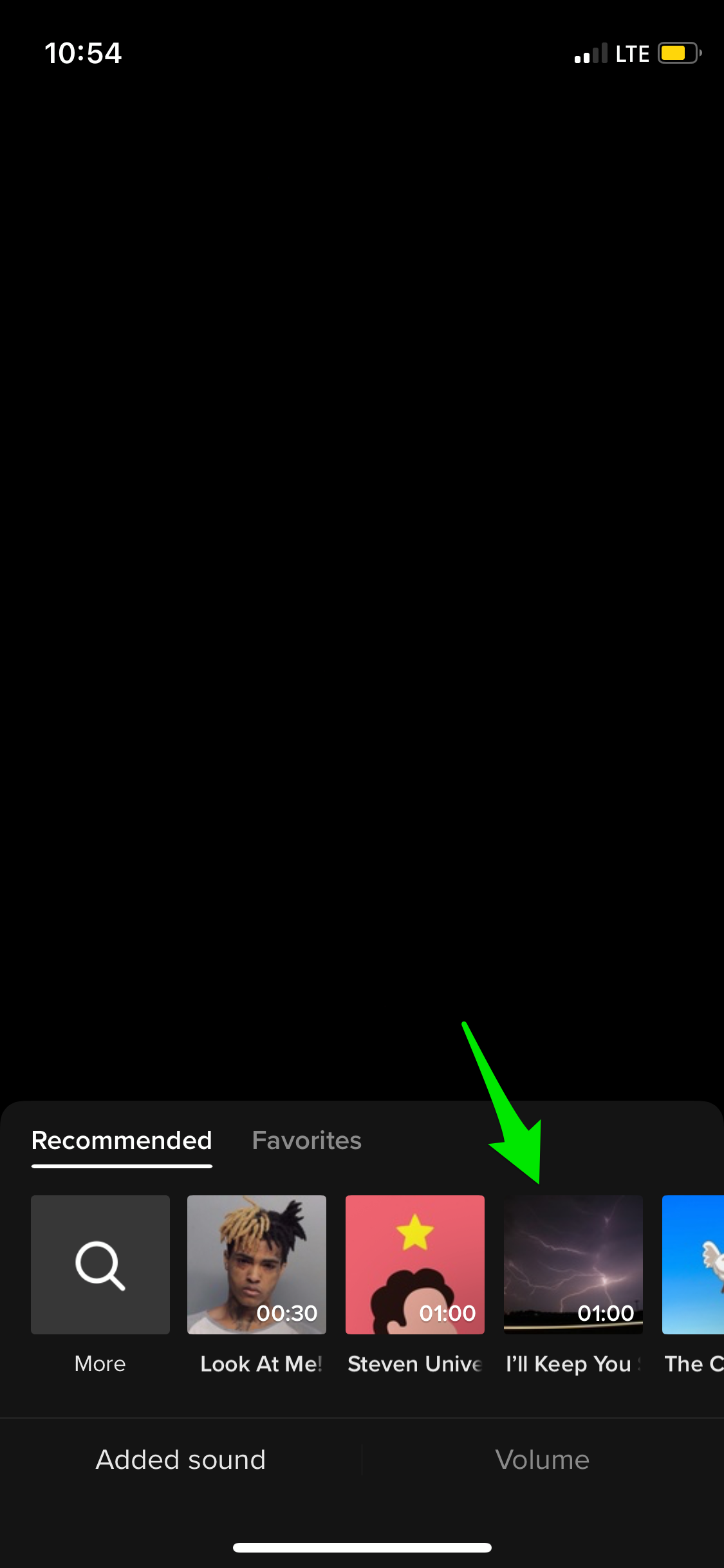
Task: Pick the I'll Keep You sound
Action: (x=573, y=1264)
